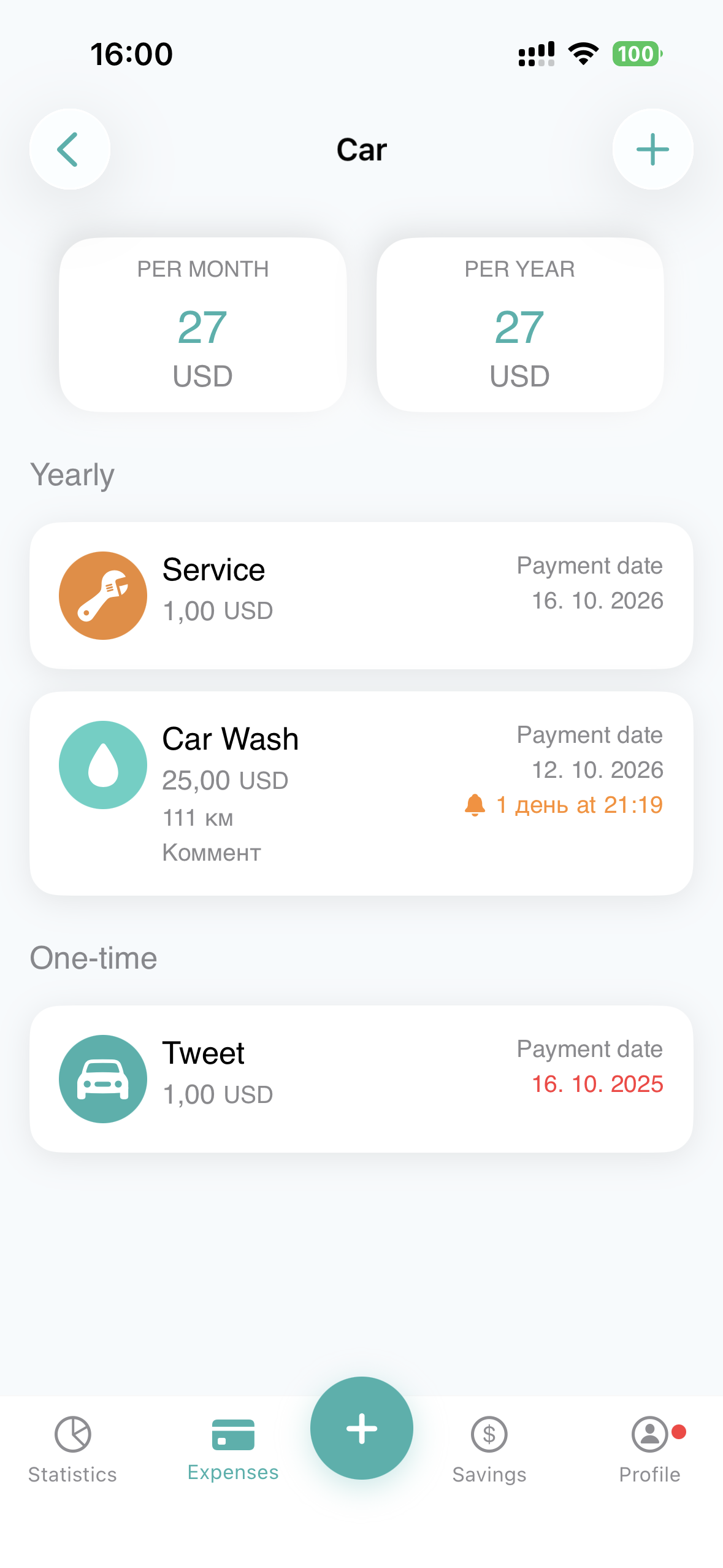
Task: Go back from the Car screen
Action: [70, 149]
